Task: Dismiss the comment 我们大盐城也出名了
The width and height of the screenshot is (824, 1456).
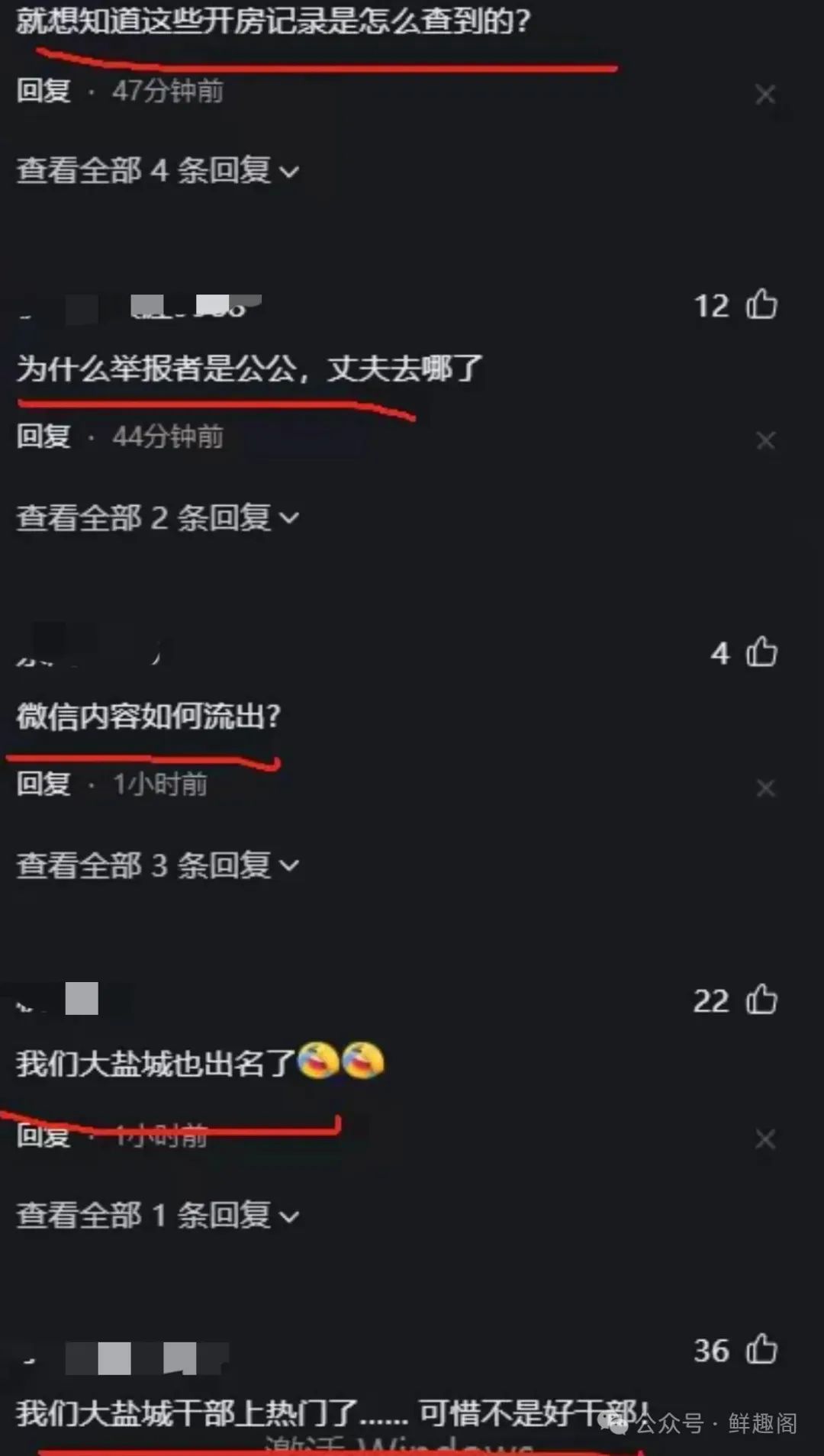Action: 765,1139
